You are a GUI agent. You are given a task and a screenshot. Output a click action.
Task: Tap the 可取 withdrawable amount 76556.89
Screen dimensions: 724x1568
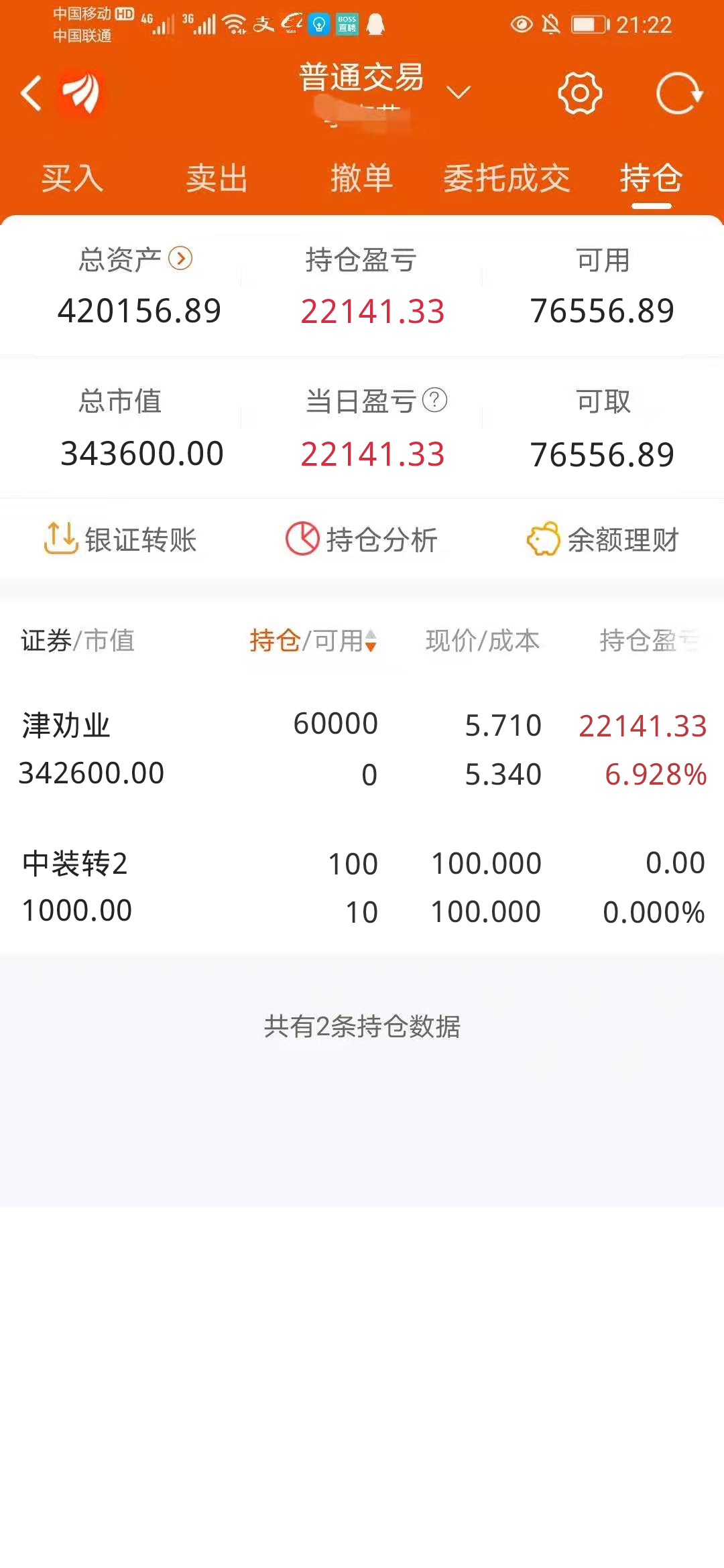point(602,452)
